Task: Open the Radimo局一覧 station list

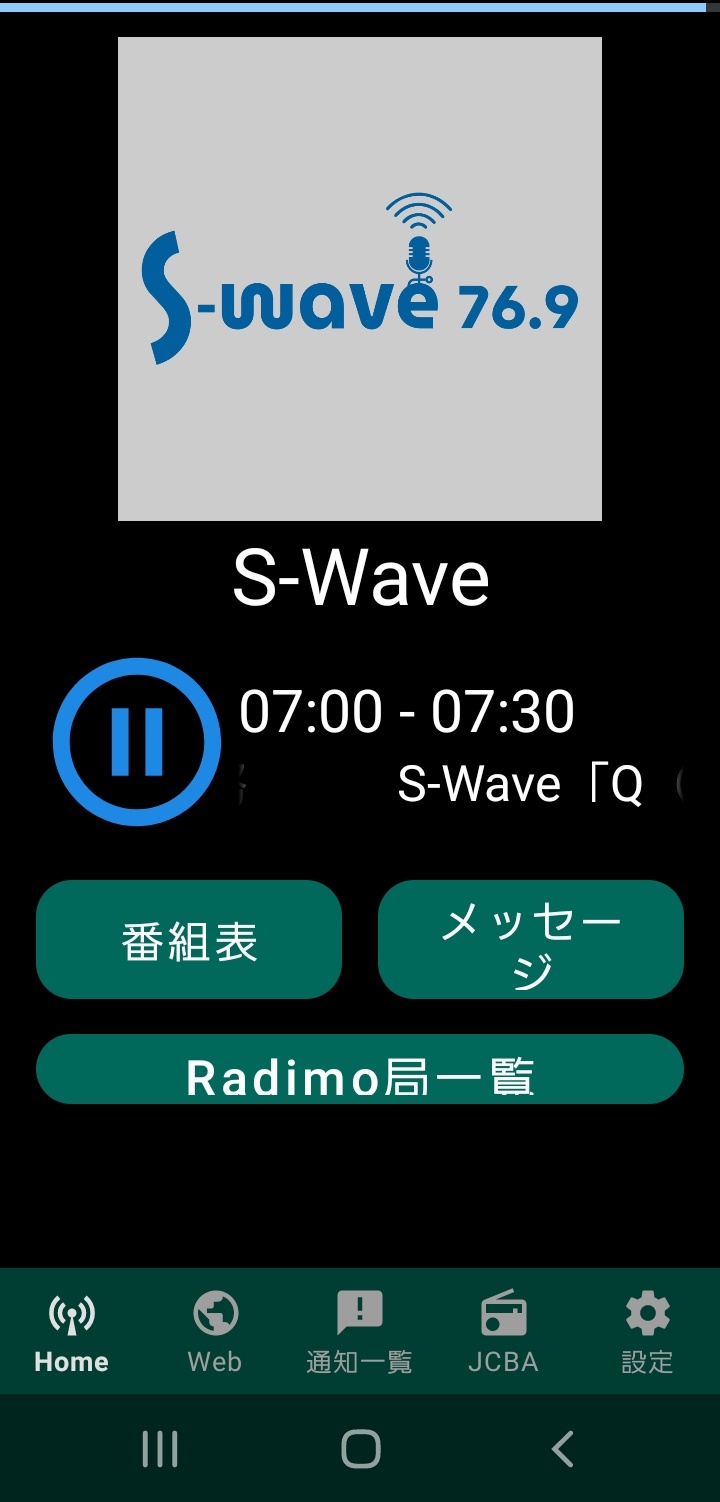Action: coord(360,1070)
